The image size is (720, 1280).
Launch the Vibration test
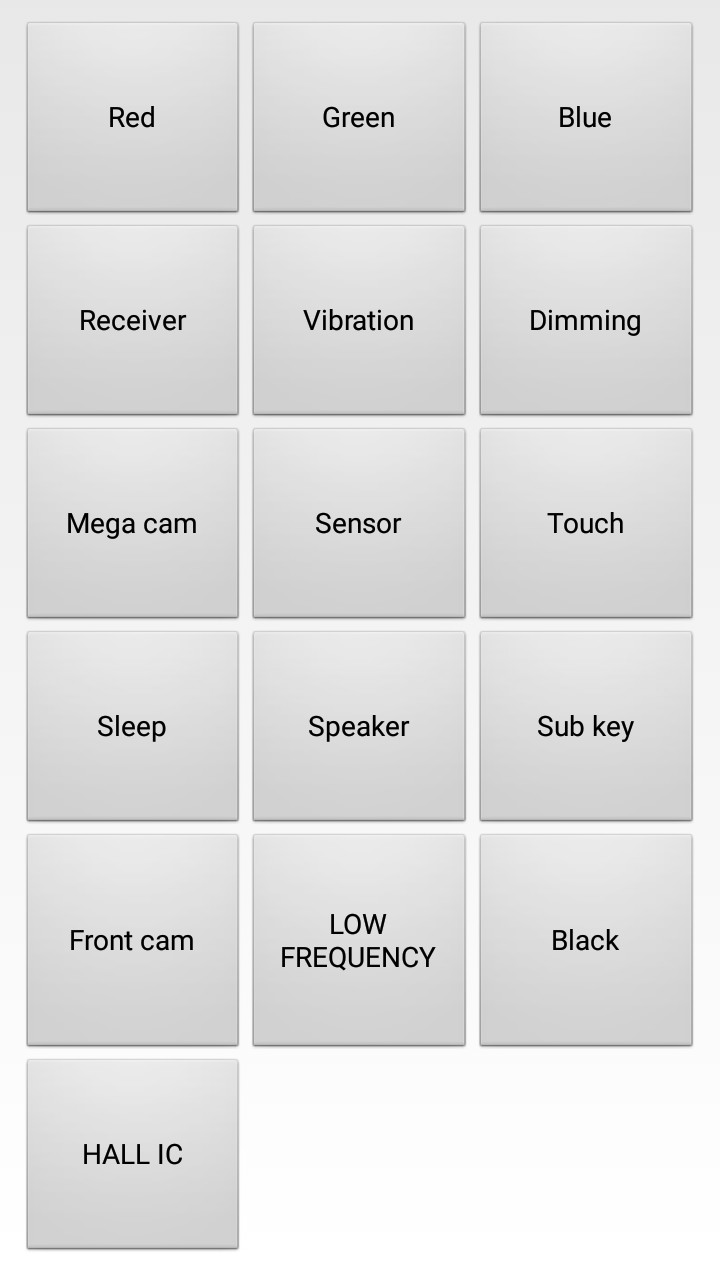[x=358, y=320]
